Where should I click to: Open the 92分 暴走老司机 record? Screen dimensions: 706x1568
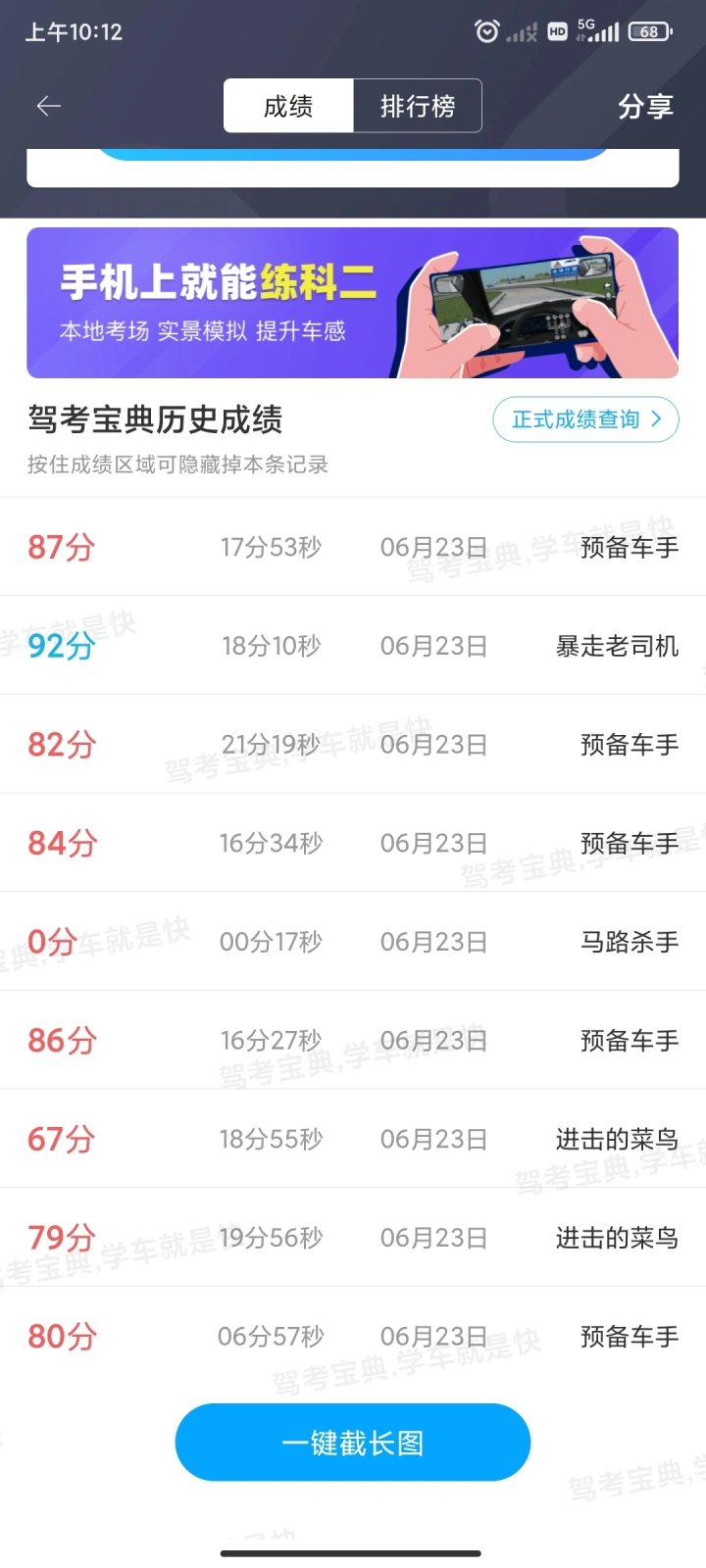coord(353,646)
